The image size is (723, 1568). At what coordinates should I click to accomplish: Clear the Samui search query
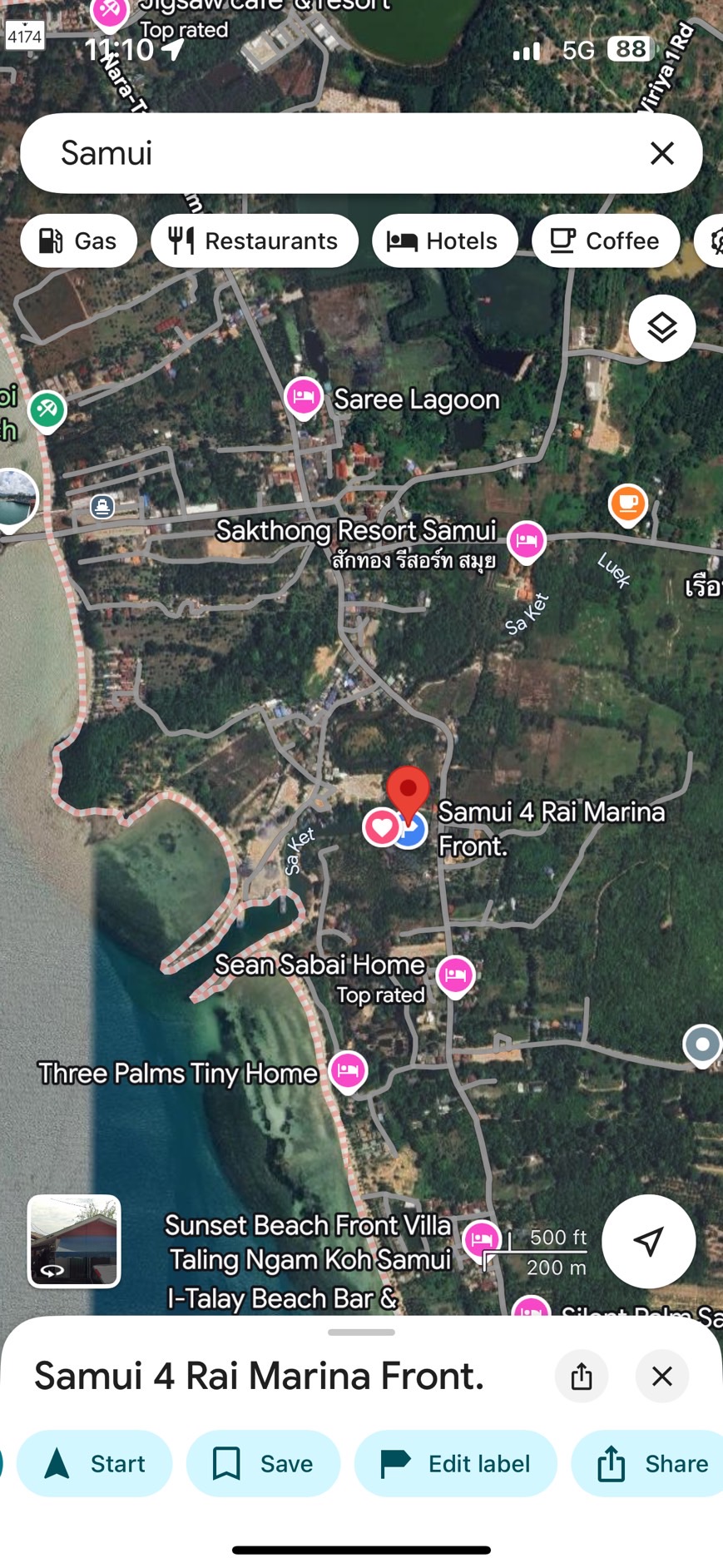tap(661, 153)
